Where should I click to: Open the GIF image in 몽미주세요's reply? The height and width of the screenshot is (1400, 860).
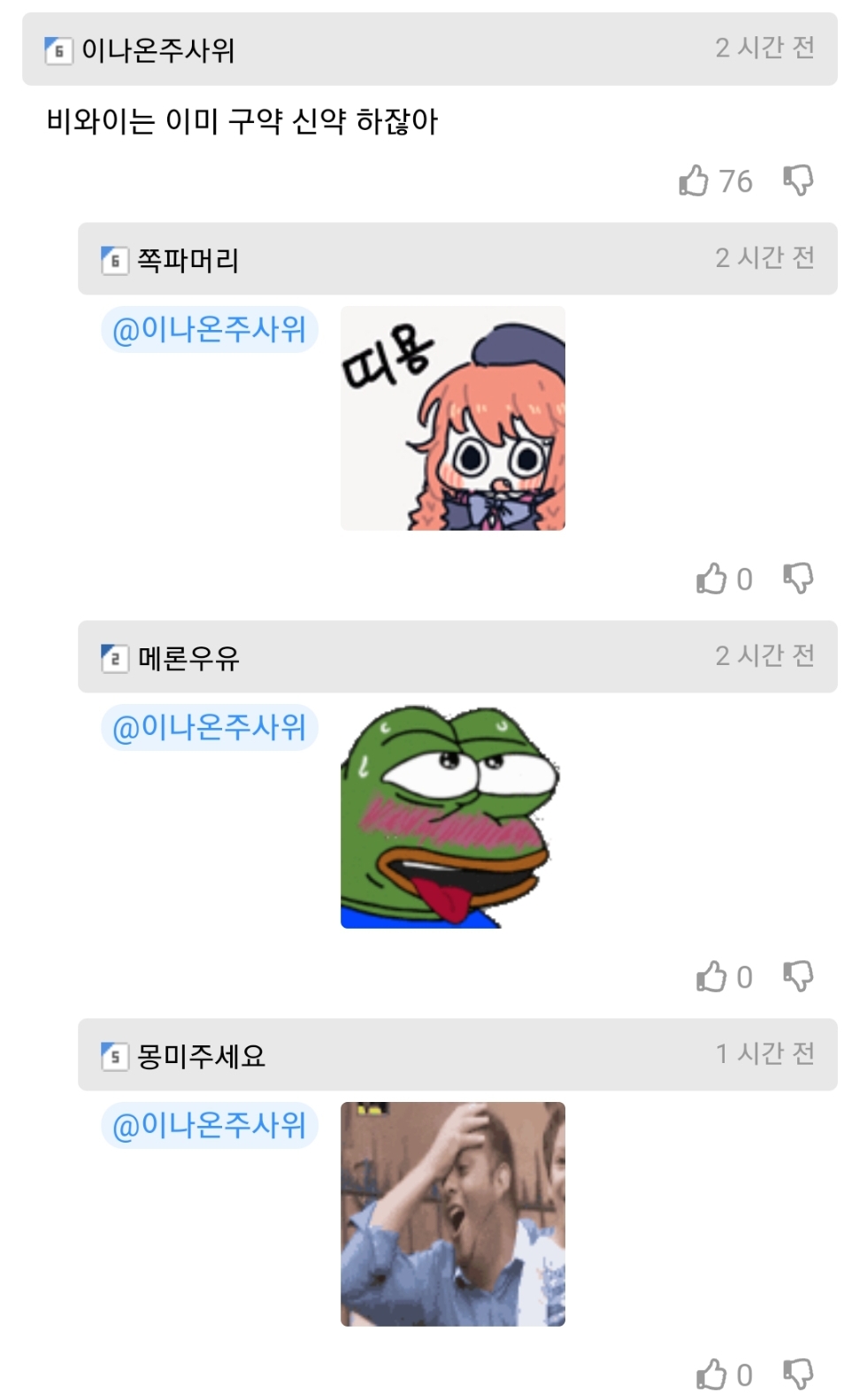(453, 1214)
